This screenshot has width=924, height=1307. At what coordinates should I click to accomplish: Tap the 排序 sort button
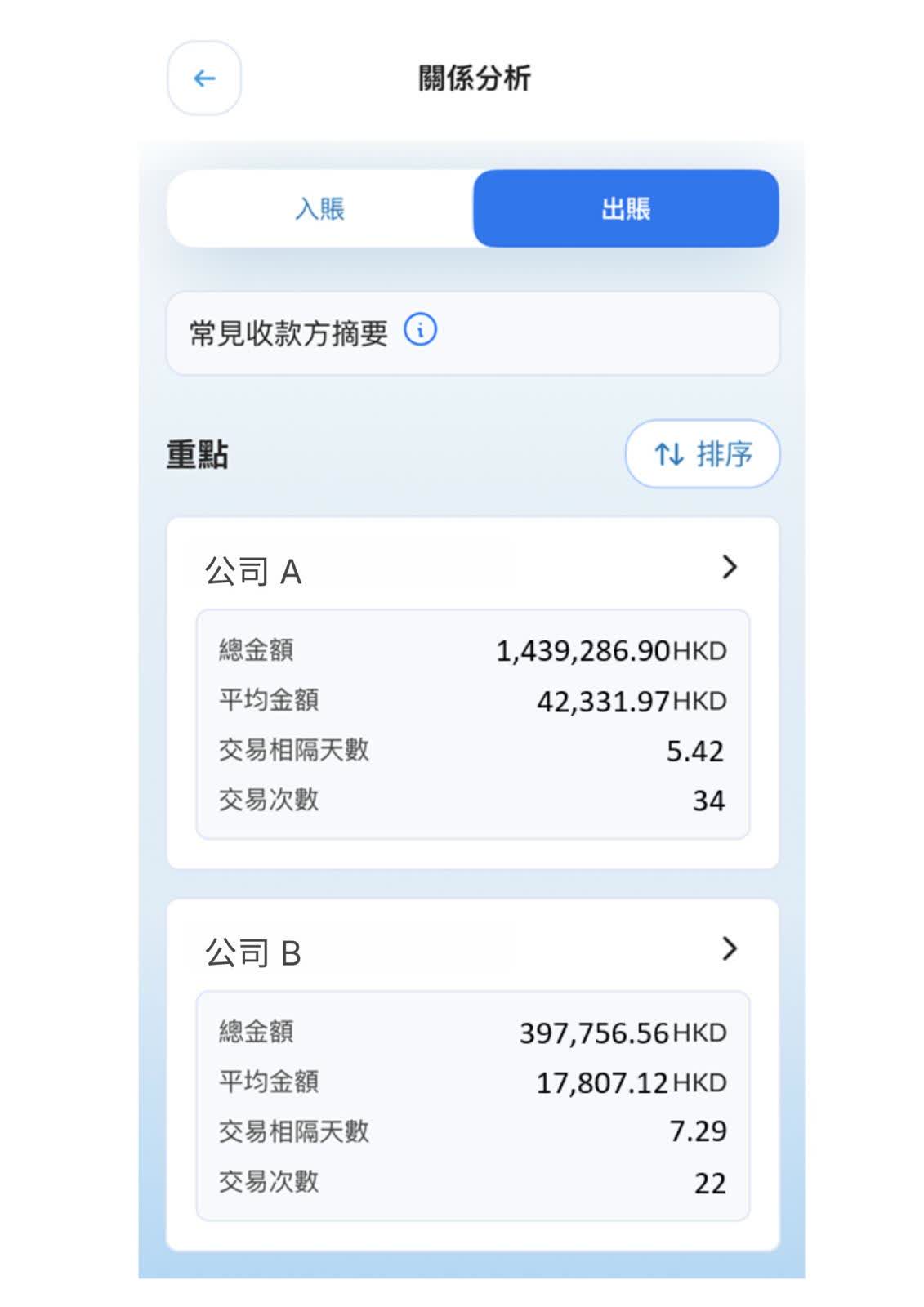[x=702, y=454]
